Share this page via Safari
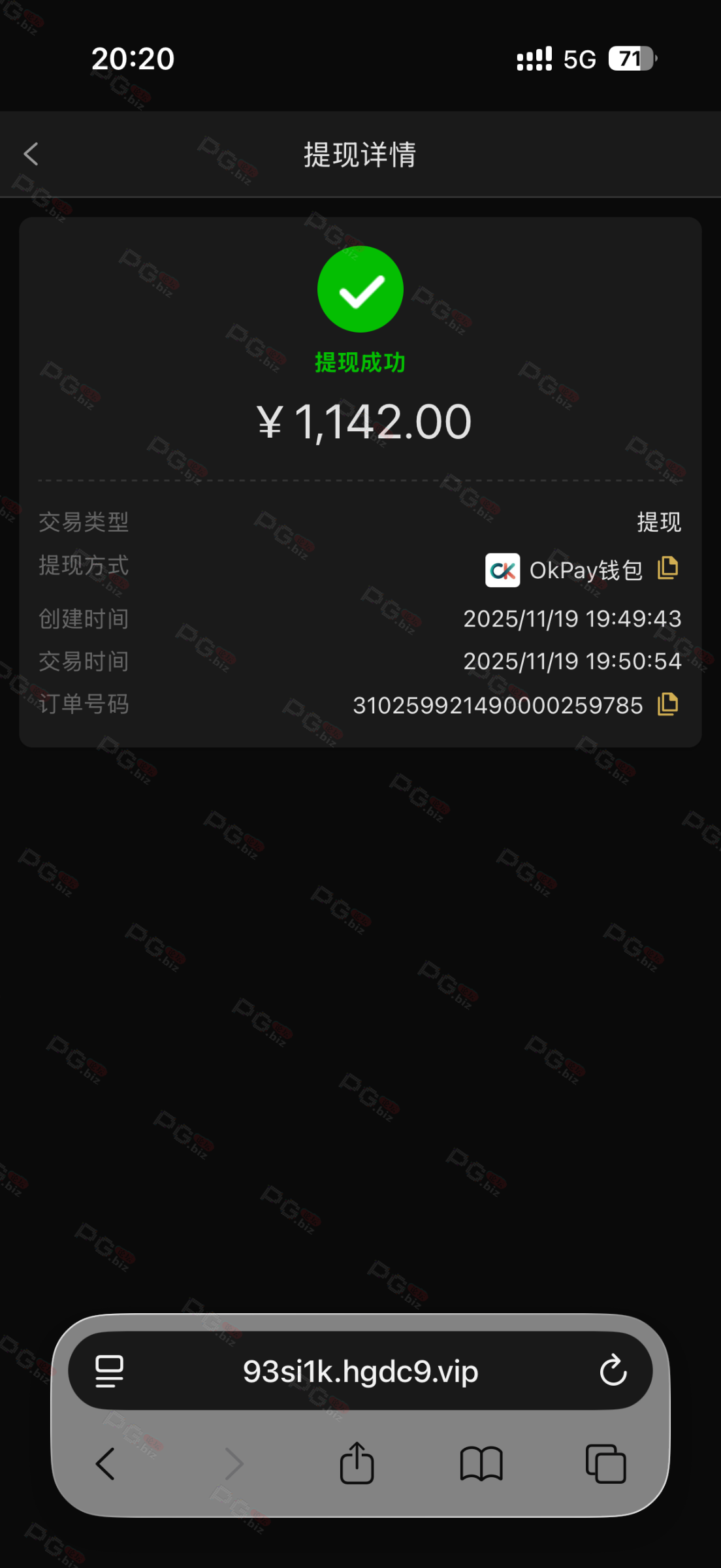Image resolution: width=721 pixels, height=1568 pixels. tap(357, 1463)
